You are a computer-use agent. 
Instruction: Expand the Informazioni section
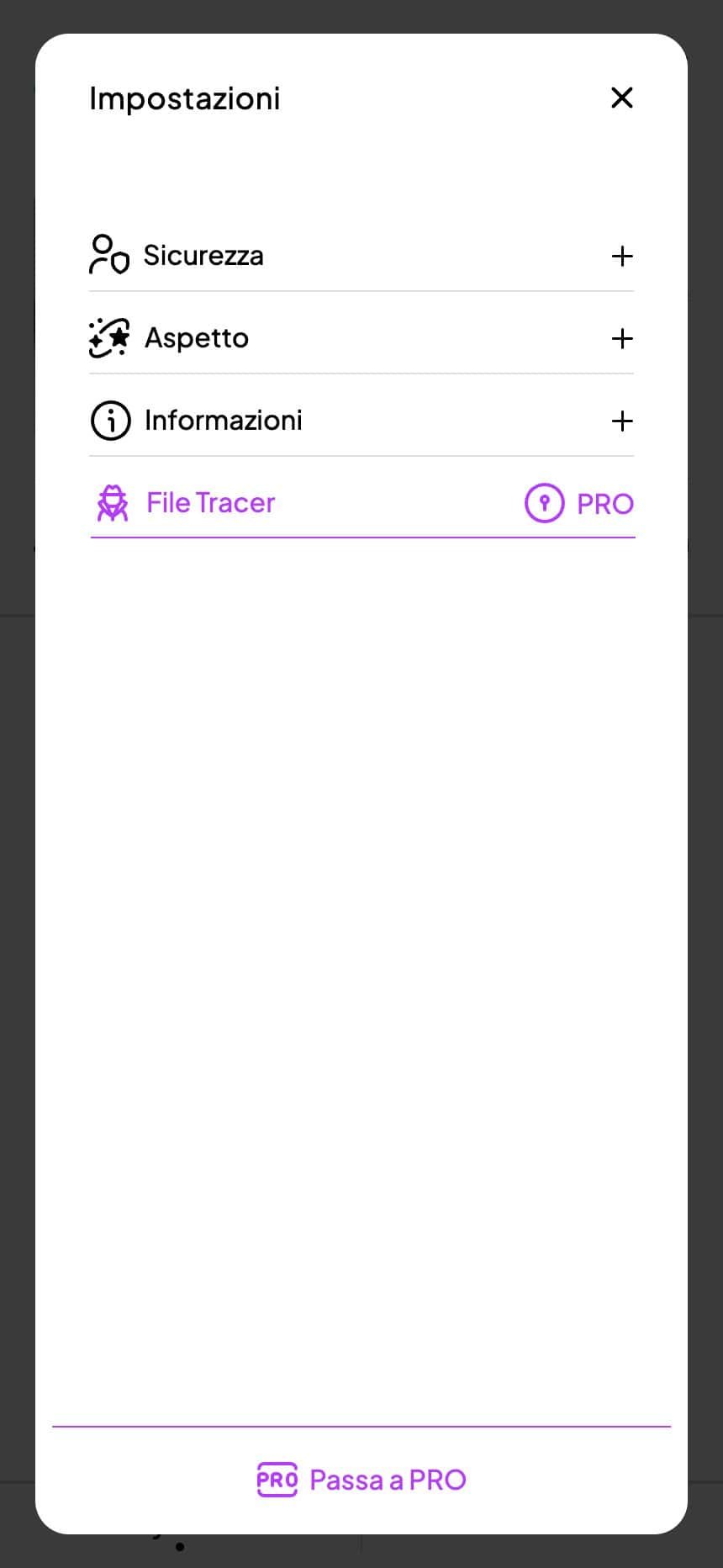point(621,421)
